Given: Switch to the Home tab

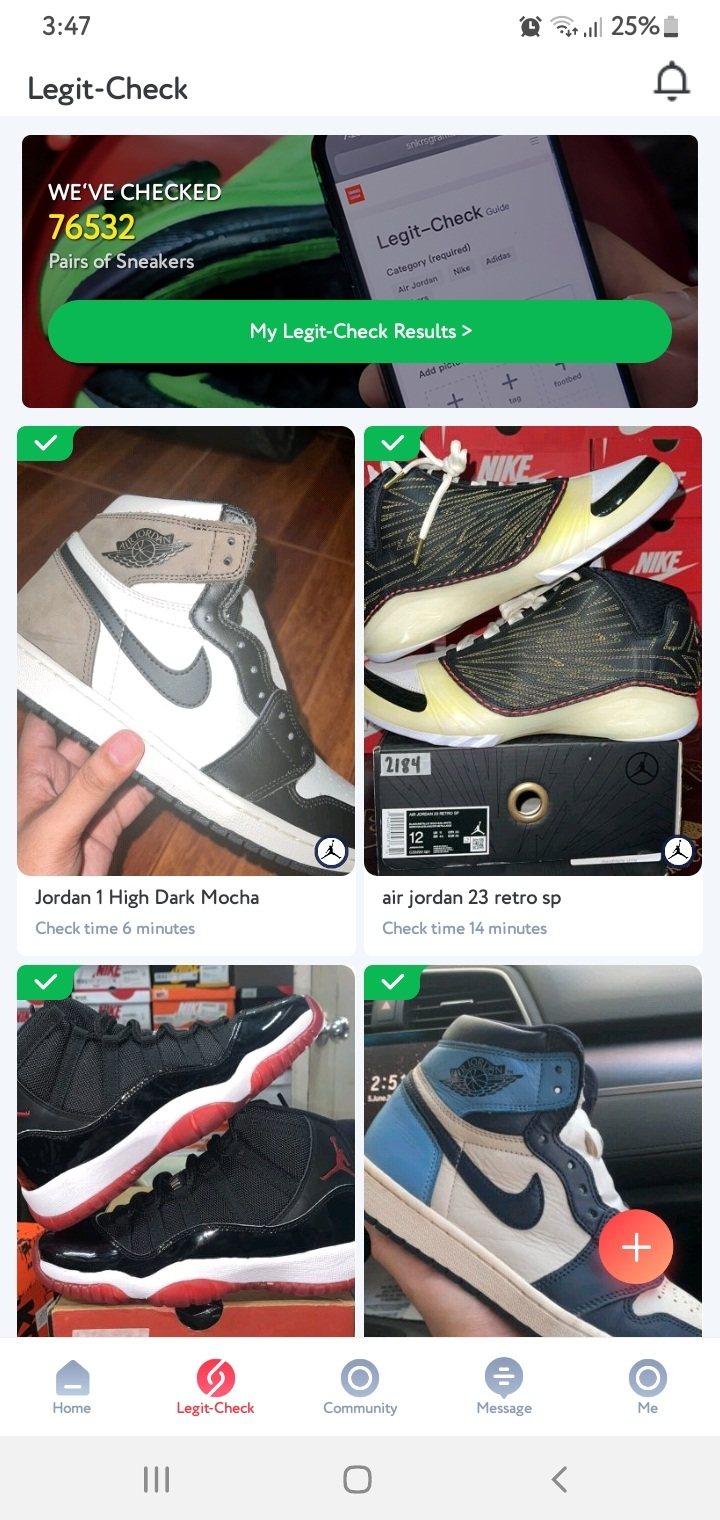Looking at the screenshot, I should coord(72,1387).
